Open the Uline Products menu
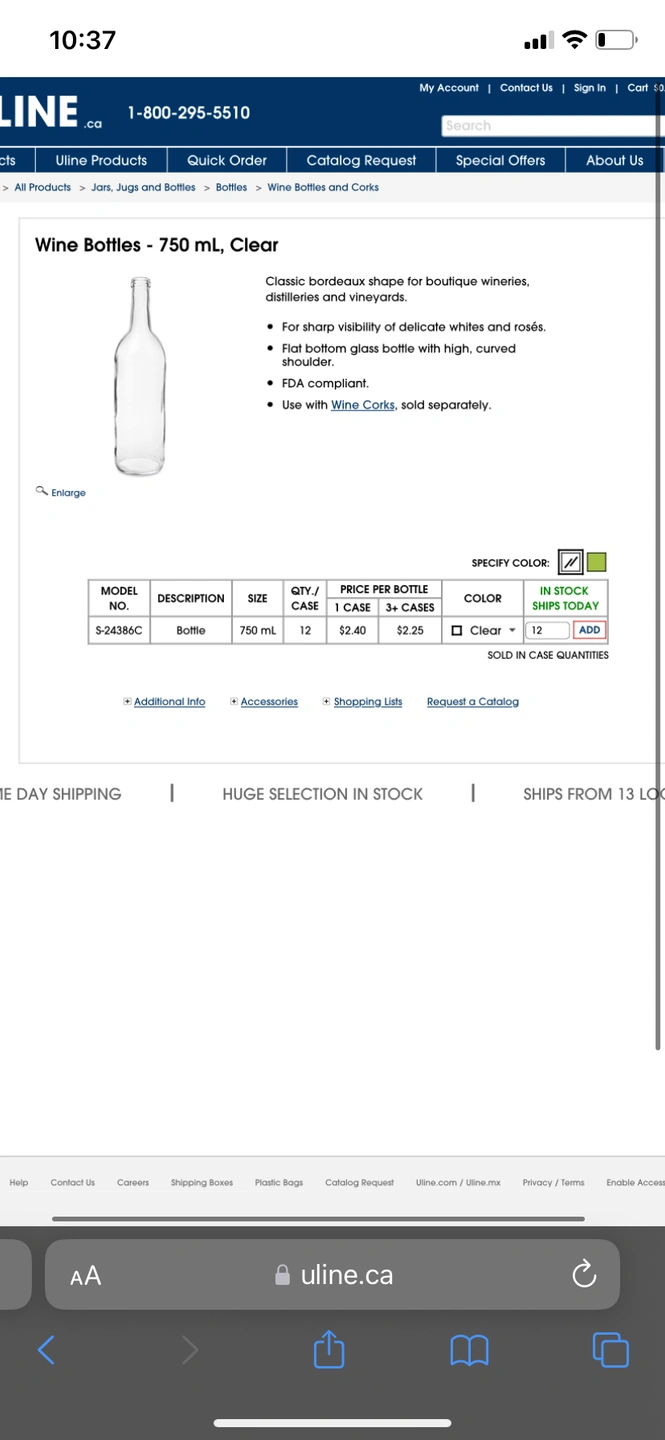Image resolution: width=665 pixels, height=1440 pixels. point(101,160)
